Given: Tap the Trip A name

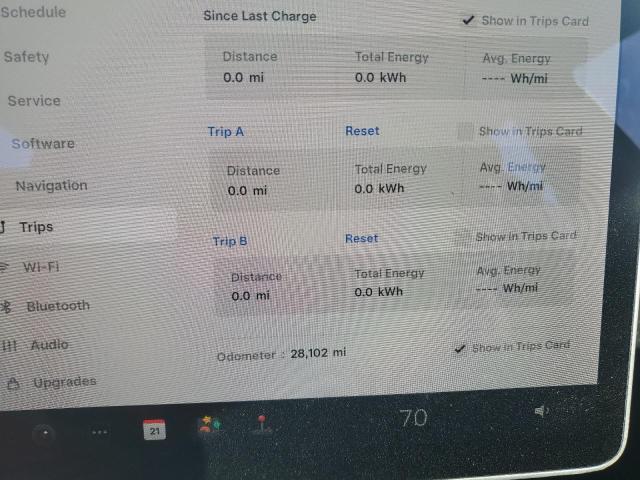Looking at the screenshot, I should click(225, 132).
